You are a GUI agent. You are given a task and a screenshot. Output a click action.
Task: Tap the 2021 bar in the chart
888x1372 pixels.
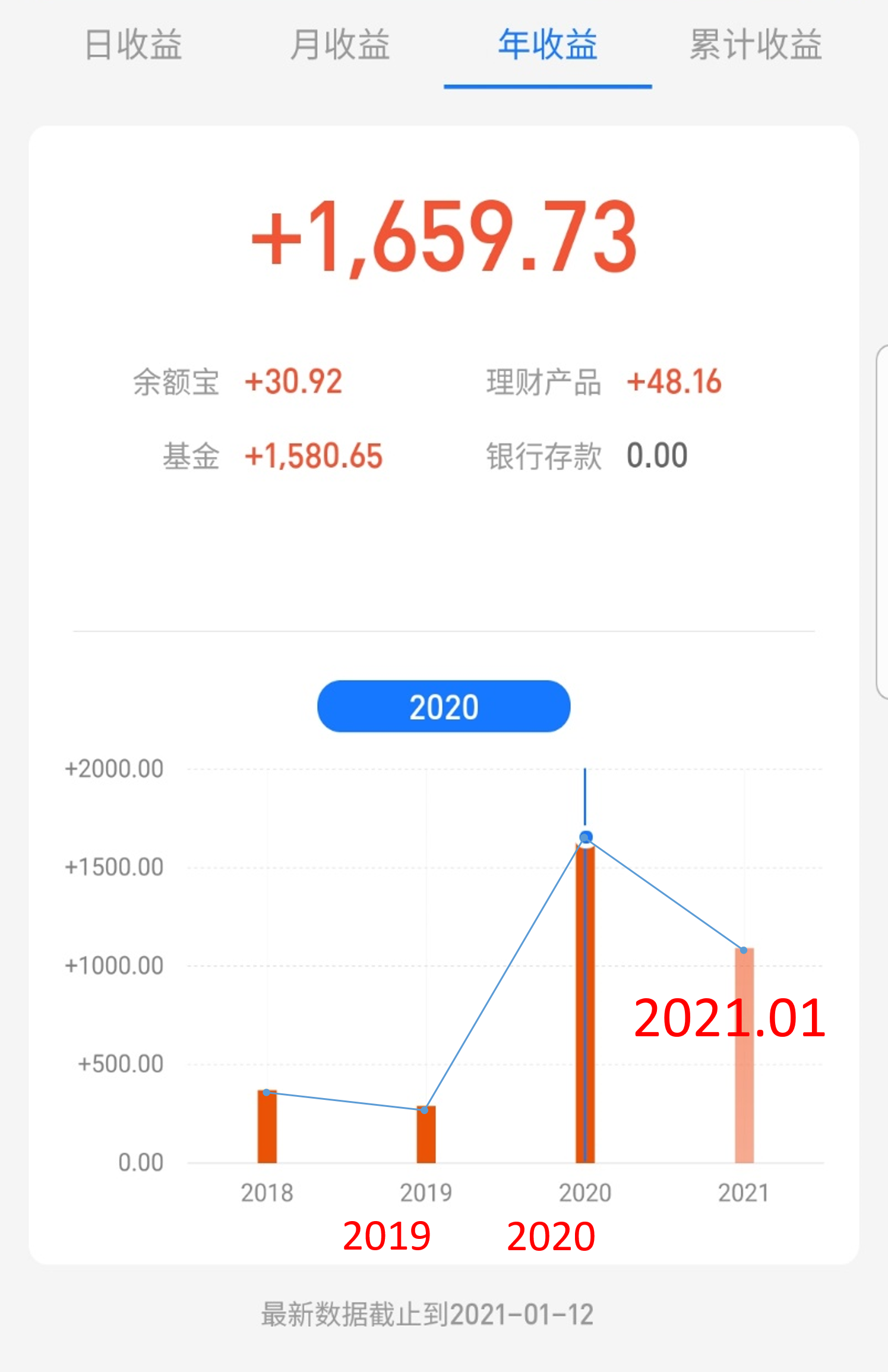pos(744,1055)
